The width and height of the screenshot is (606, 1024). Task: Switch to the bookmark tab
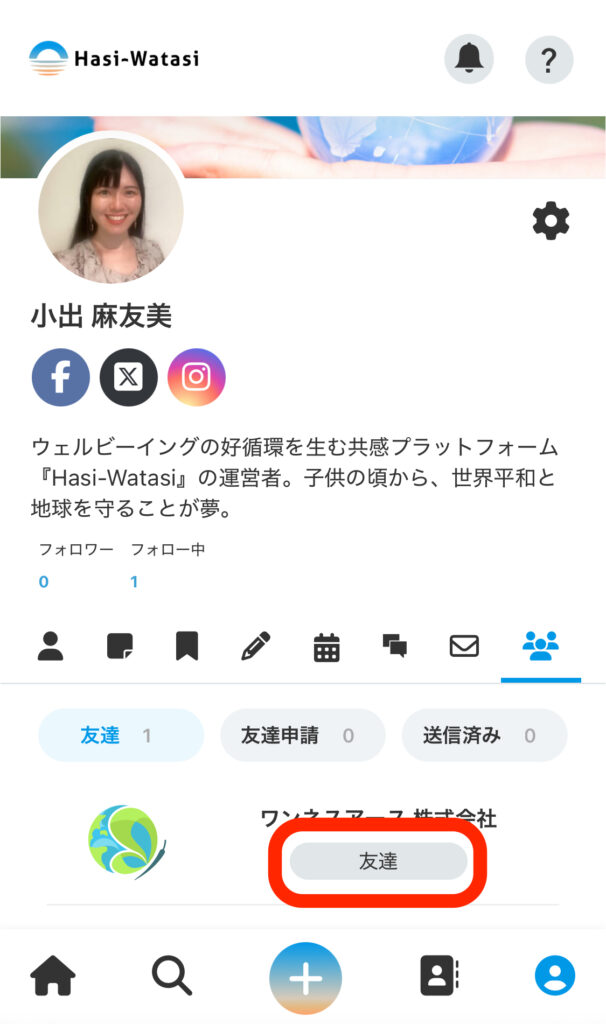[x=186, y=647]
